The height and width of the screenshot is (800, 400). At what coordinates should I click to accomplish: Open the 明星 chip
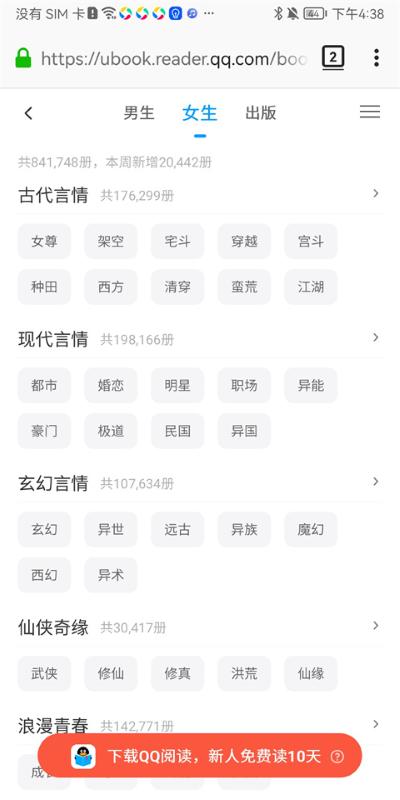pyautogui.click(x=178, y=385)
